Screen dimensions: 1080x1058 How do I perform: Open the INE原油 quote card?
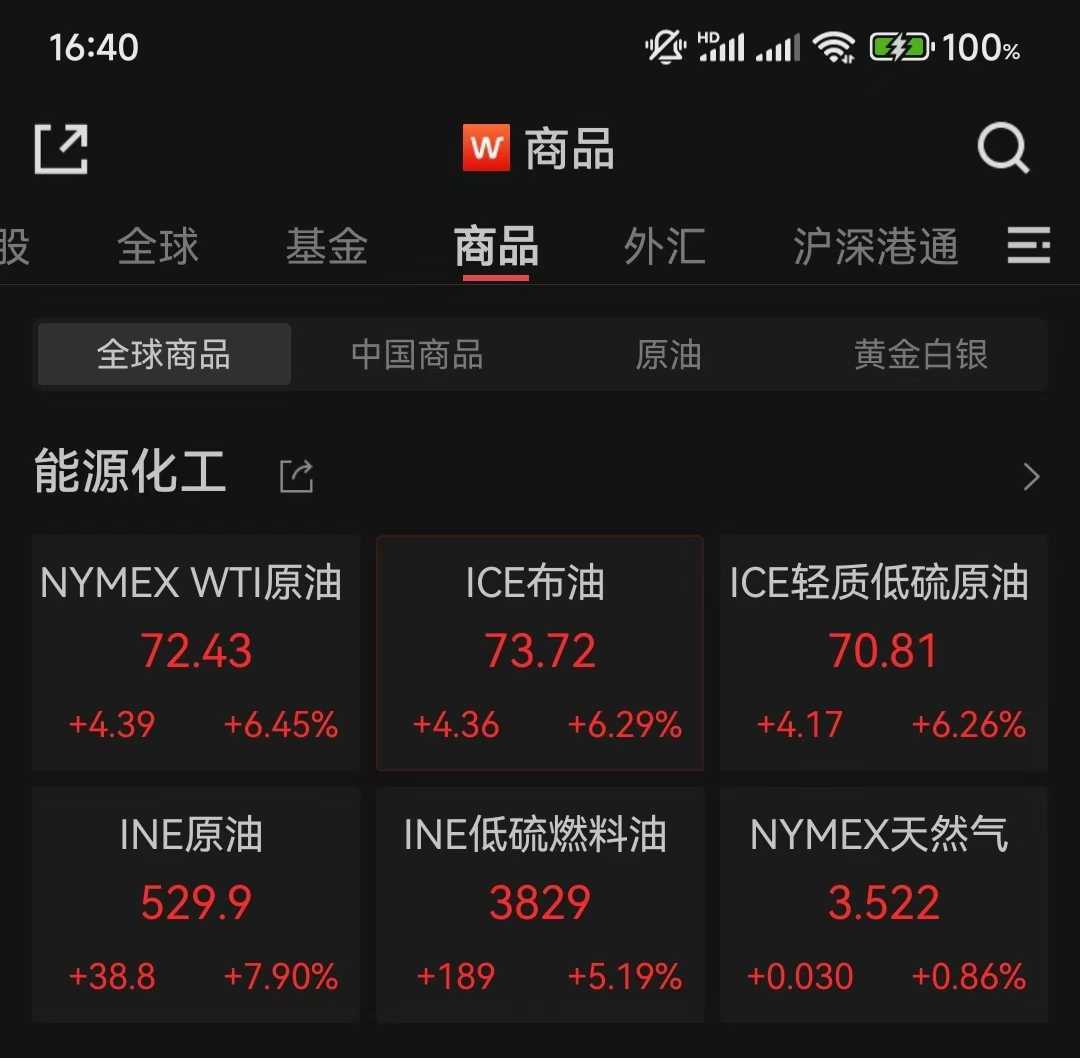point(196,904)
